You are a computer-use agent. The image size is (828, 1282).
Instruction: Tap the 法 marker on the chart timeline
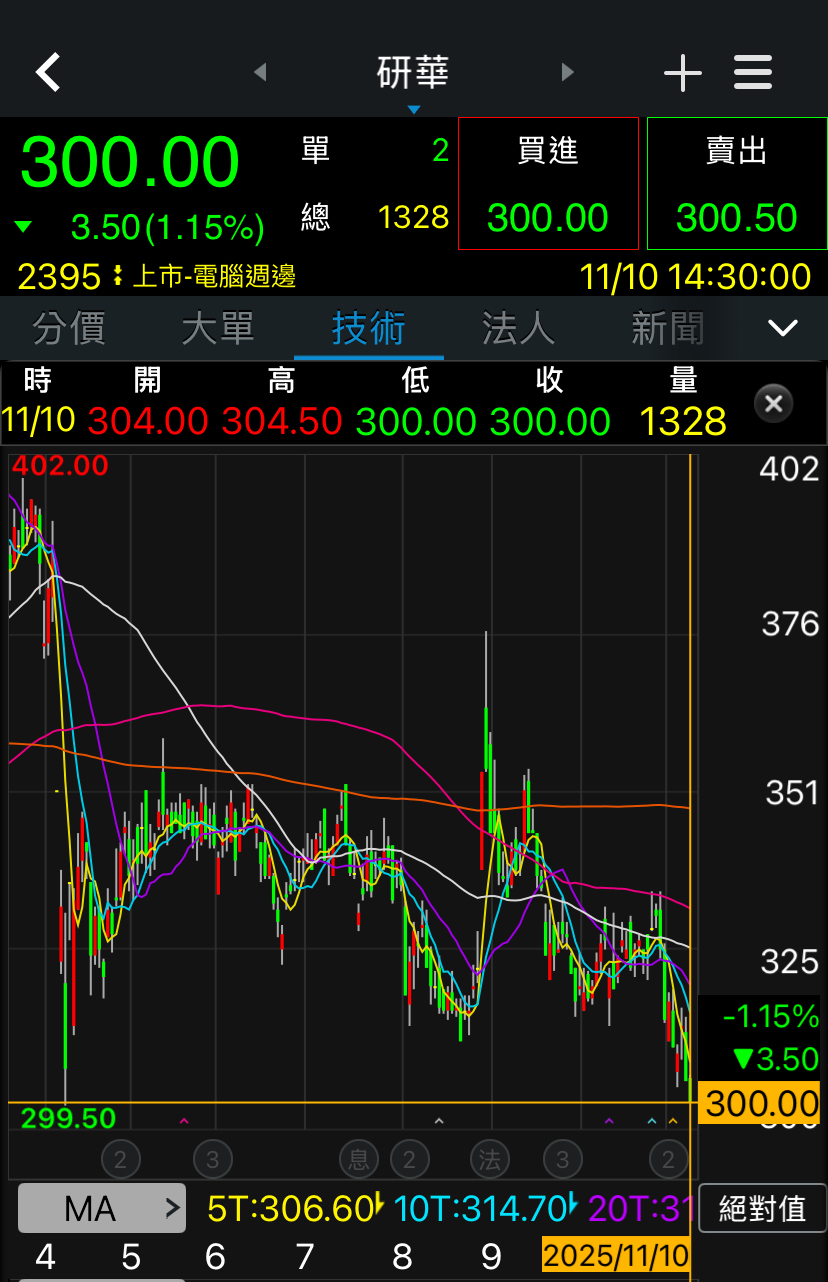coord(489,1160)
